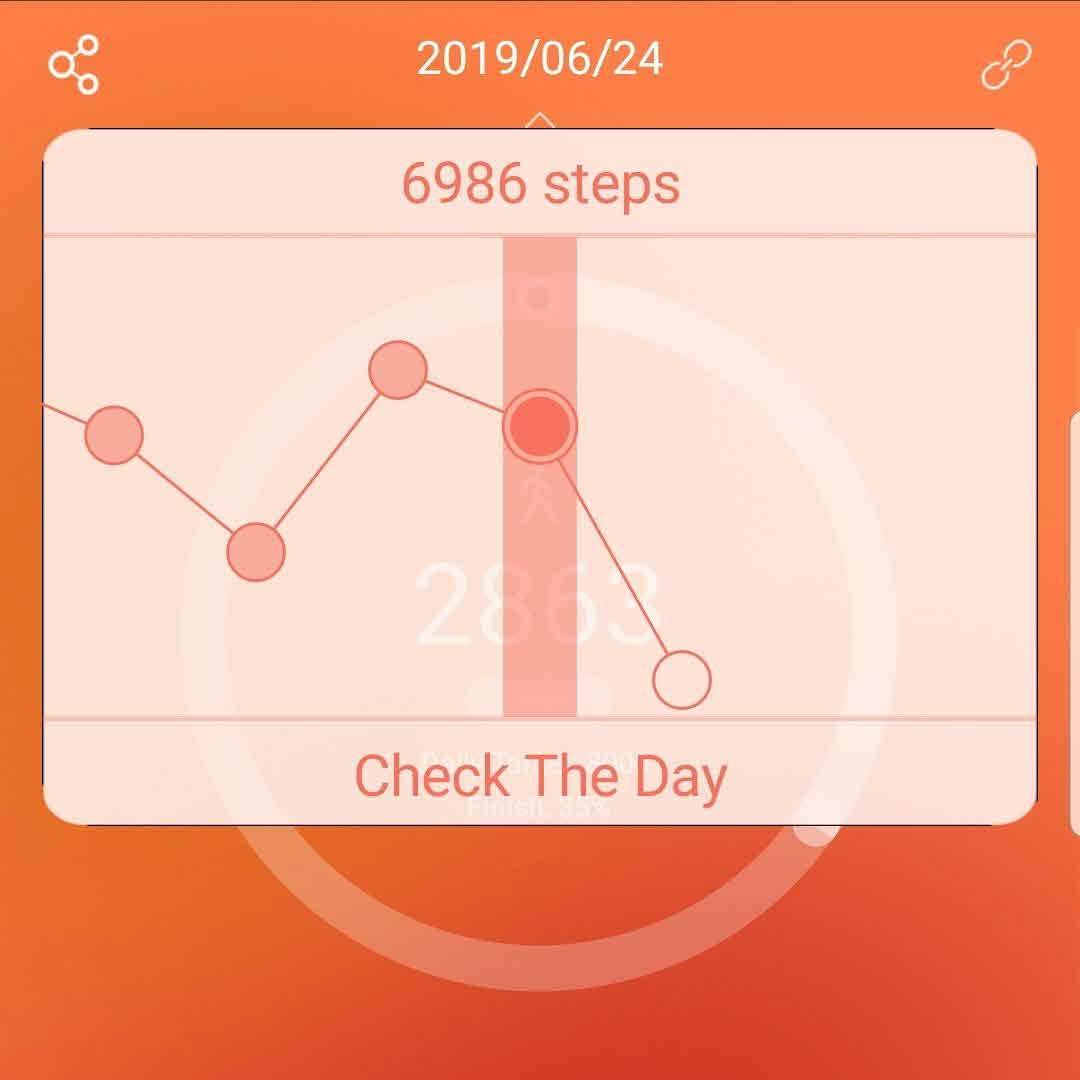Image resolution: width=1080 pixels, height=1080 pixels.
Task: Select the second-highest peak point left of the highlighted one
Action: 398,370
